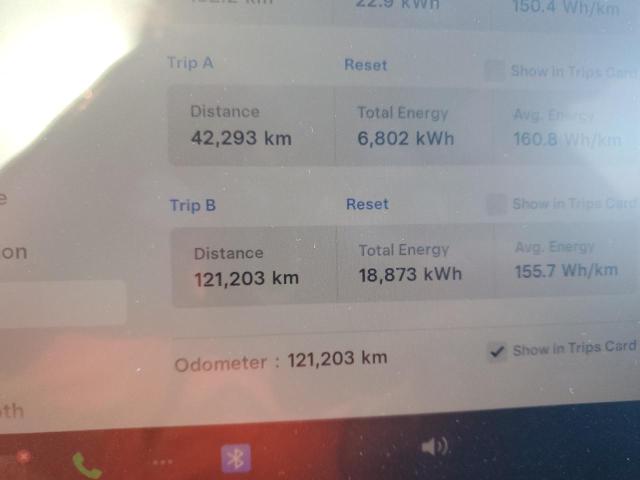Open the Bluetooth app icon

click(x=236, y=458)
